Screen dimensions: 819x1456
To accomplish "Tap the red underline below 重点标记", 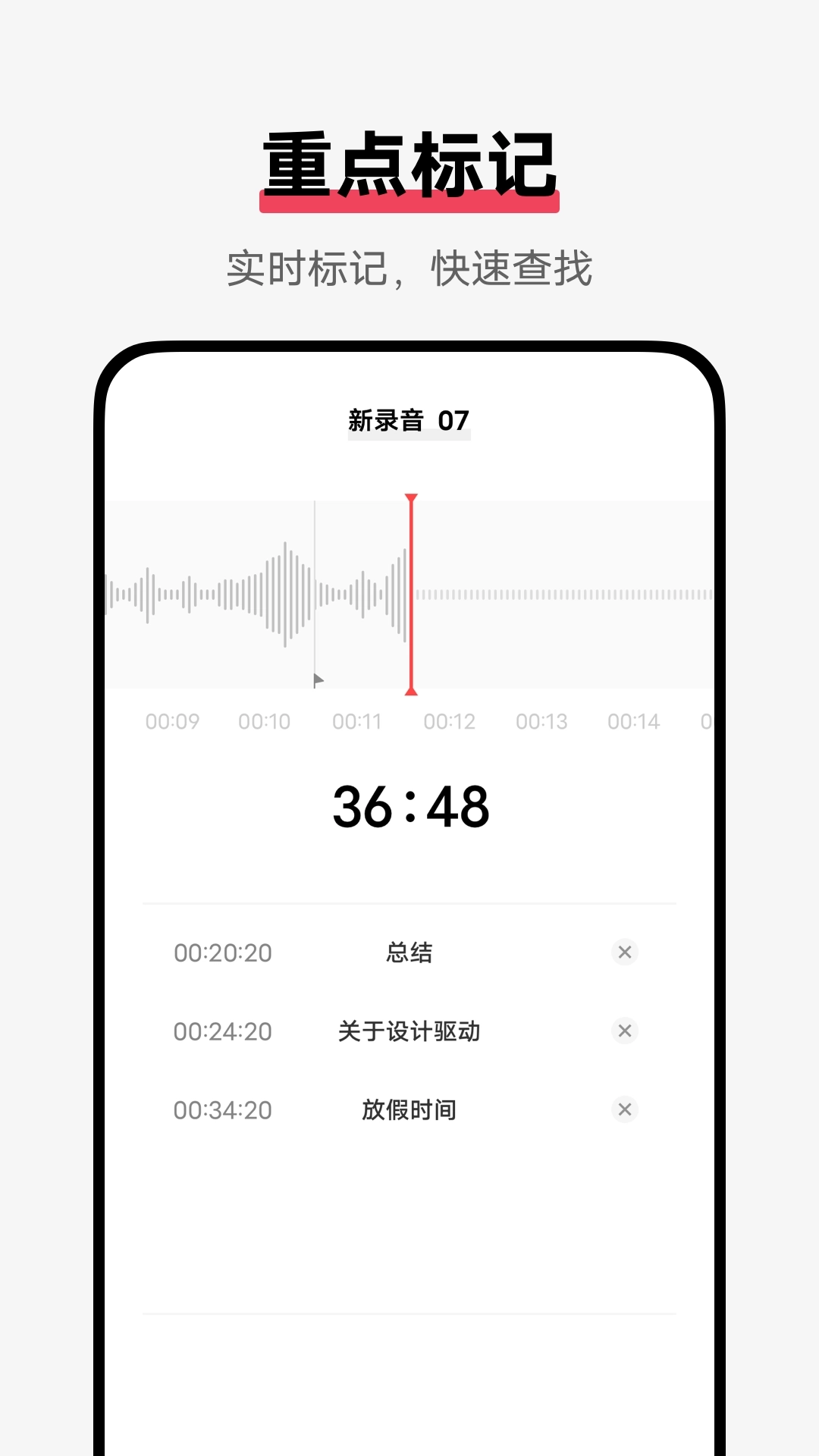I will coord(409,200).
